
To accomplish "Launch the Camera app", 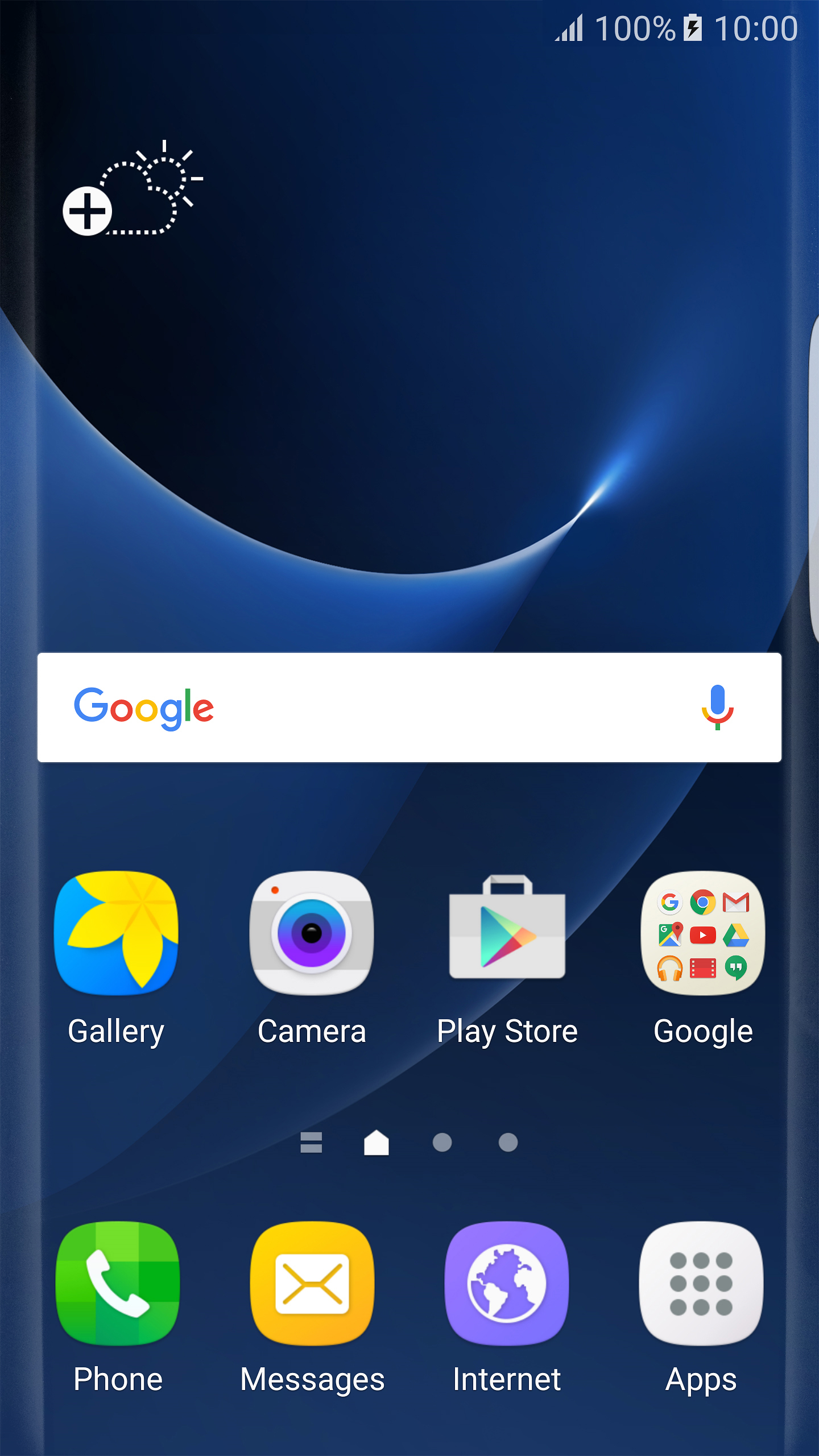I will point(312,934).
